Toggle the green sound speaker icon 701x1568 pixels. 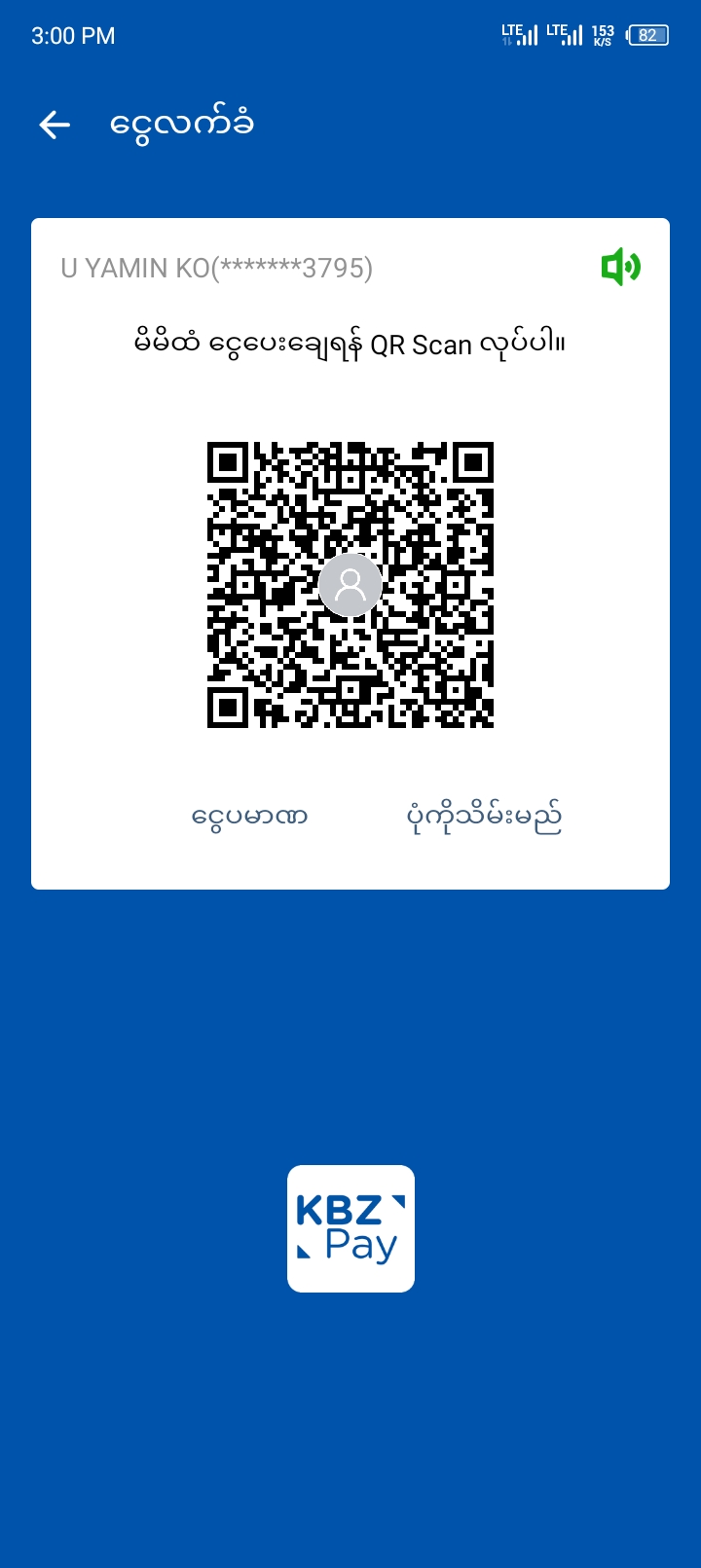tap(620, 267)
